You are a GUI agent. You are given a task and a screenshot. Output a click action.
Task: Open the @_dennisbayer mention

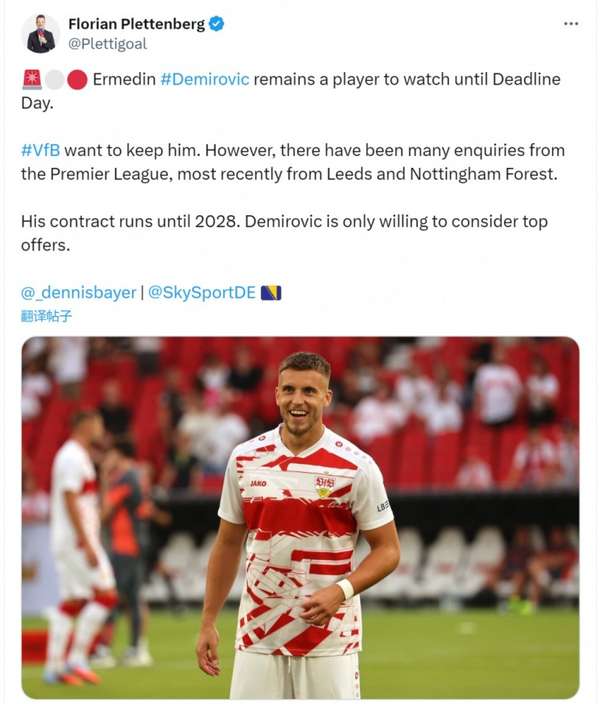click(78, 292)
